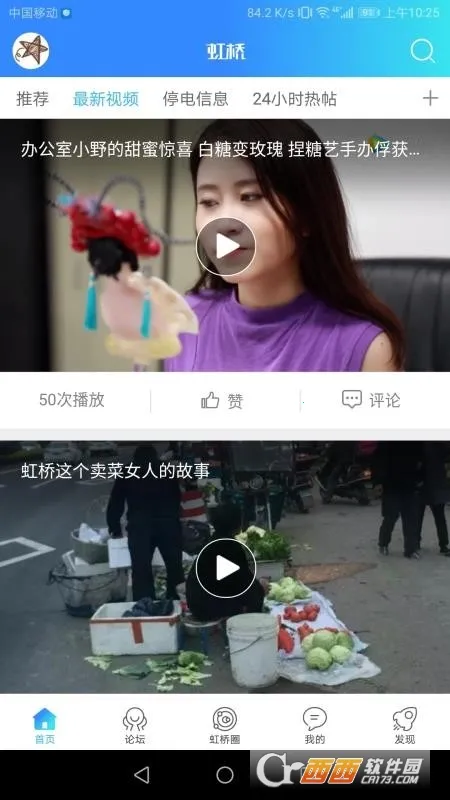Like the 办公室小野 video with 赞

pyautogui.click(x=222, y=401)
